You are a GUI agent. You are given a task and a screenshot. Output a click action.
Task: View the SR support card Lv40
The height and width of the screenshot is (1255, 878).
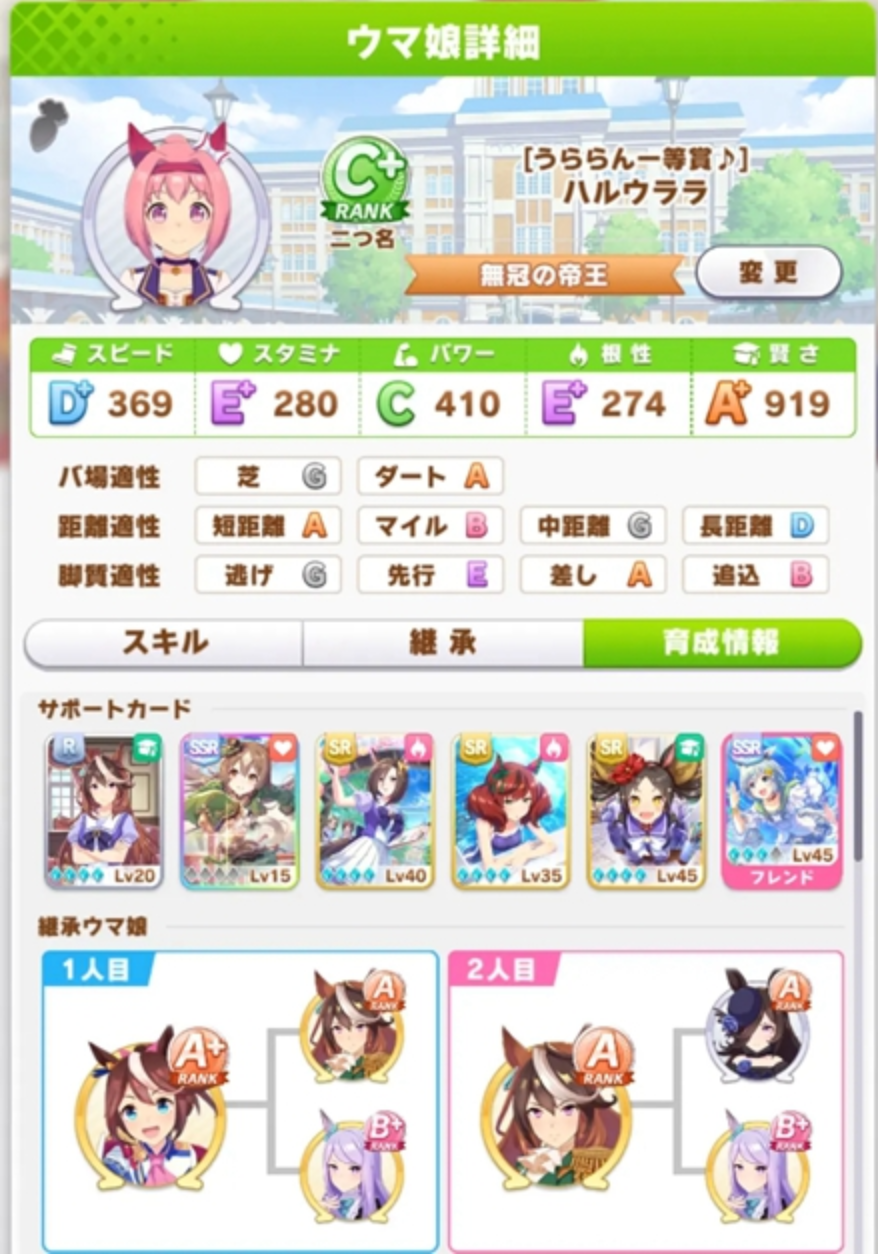pyautogui.click(x=374, y=812)
